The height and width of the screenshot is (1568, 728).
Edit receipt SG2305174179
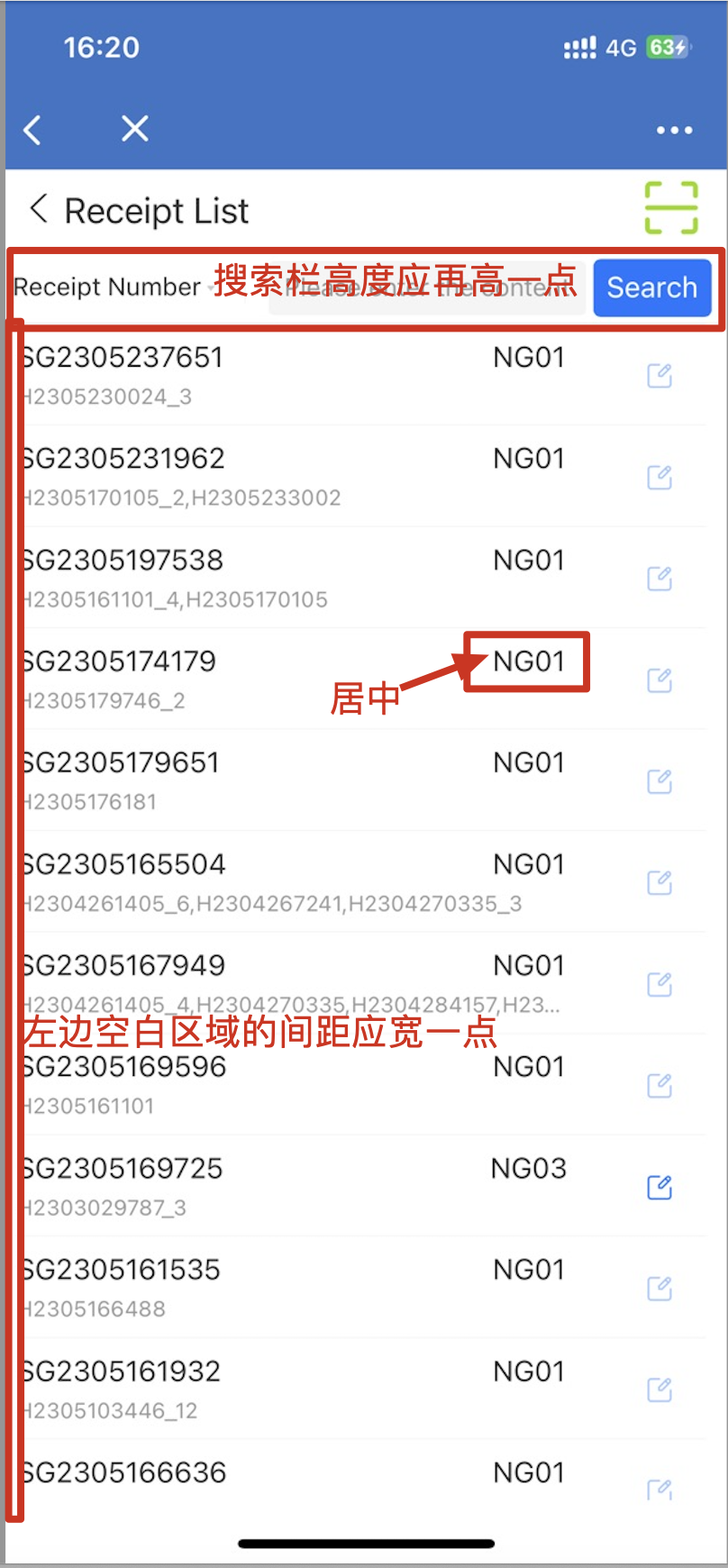click(660, 679)
